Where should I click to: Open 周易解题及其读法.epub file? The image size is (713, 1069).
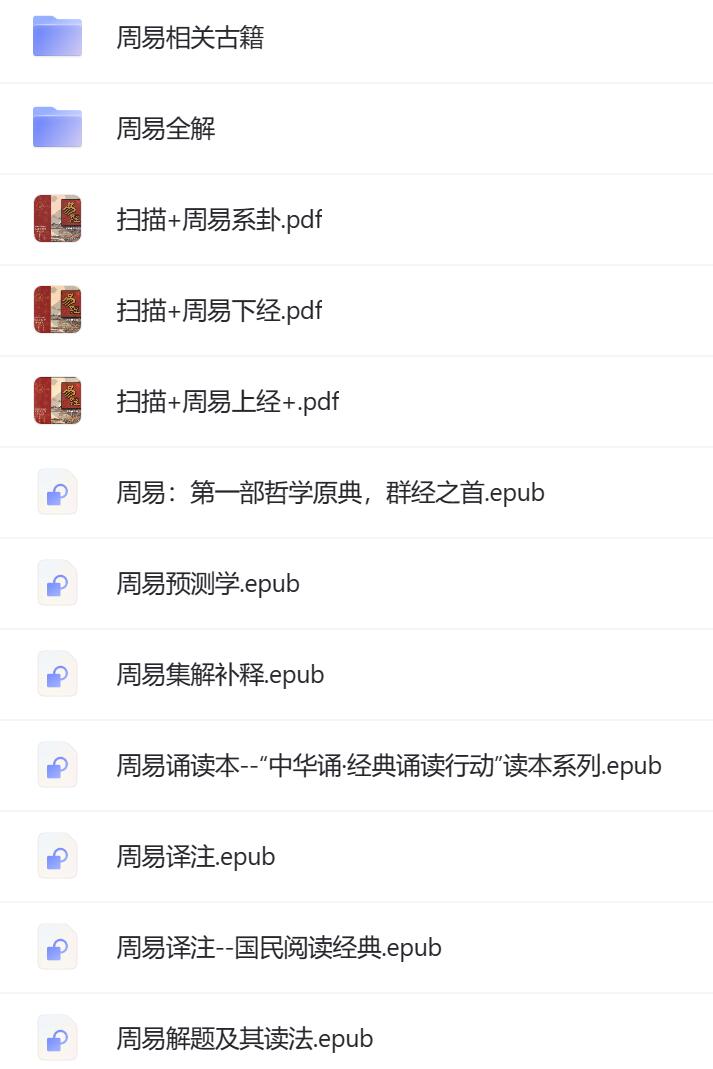click(245, 1039)
